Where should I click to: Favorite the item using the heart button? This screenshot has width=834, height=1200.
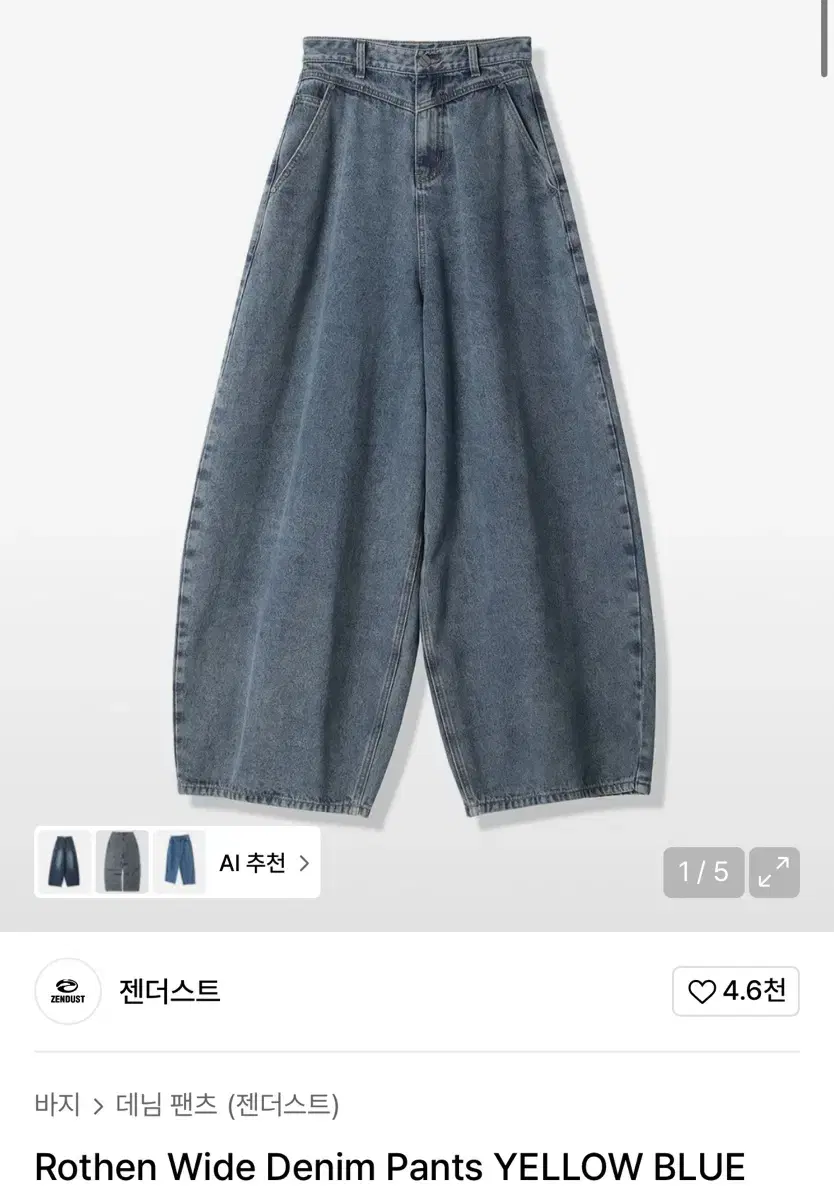(x=736, y=991)
